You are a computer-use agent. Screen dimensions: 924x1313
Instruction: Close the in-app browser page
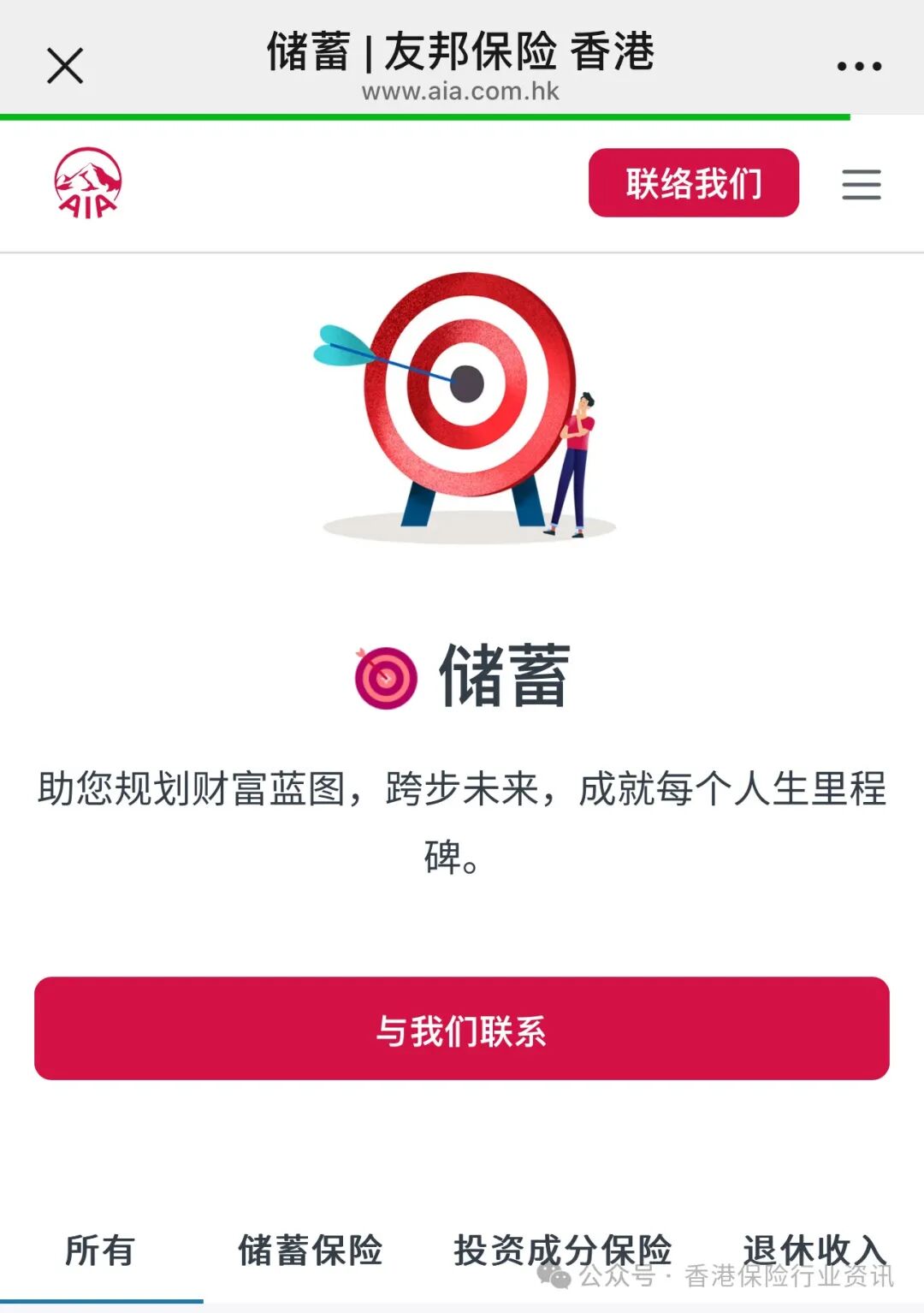click(65, 66)
